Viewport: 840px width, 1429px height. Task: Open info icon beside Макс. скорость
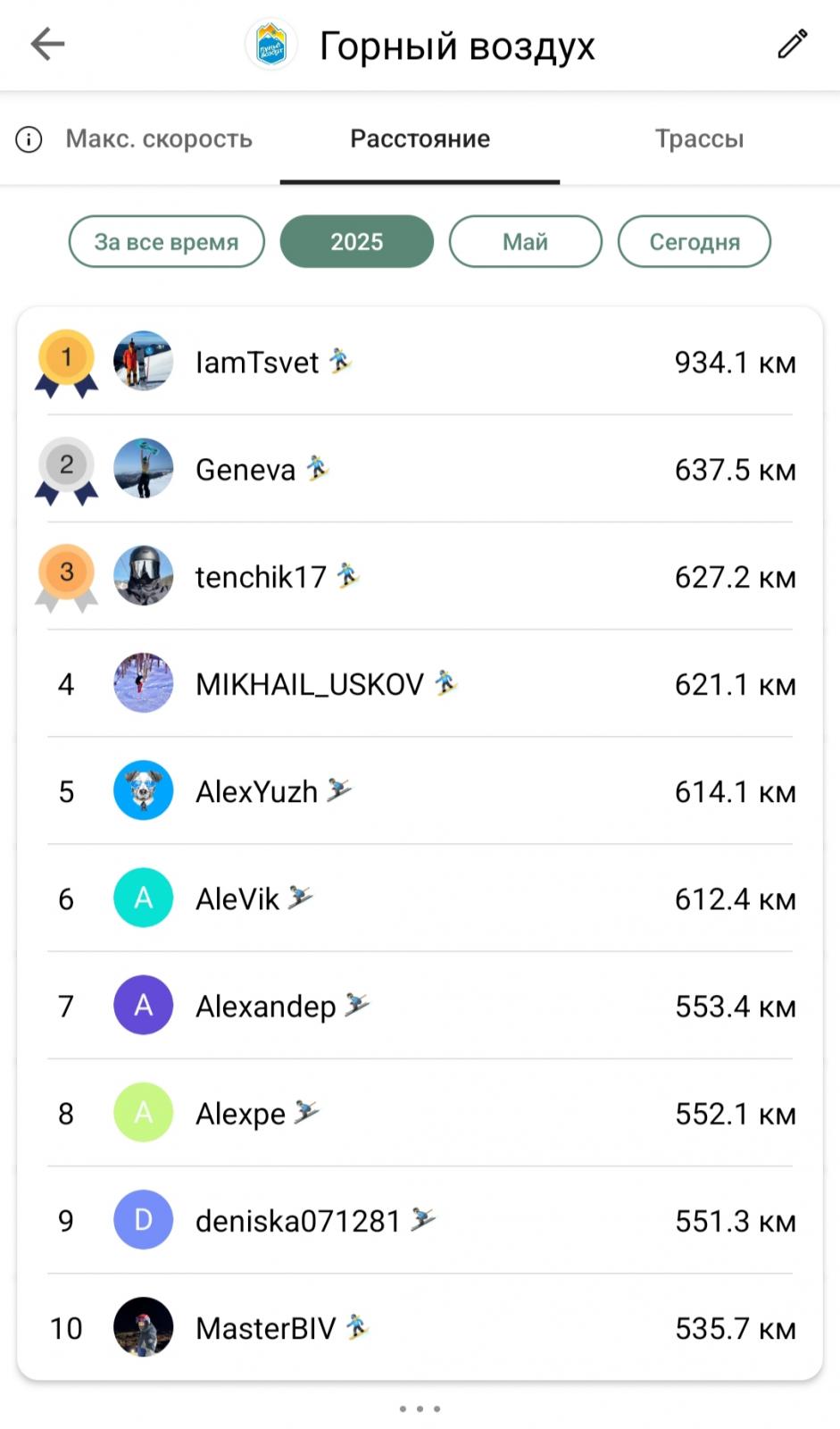(29, 139)
